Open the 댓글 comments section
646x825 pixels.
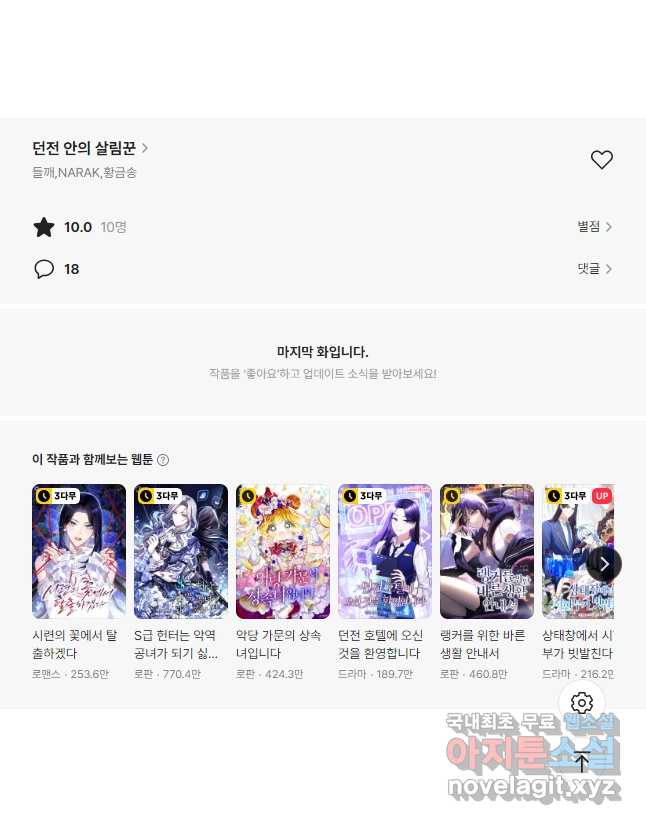[594, 269]
